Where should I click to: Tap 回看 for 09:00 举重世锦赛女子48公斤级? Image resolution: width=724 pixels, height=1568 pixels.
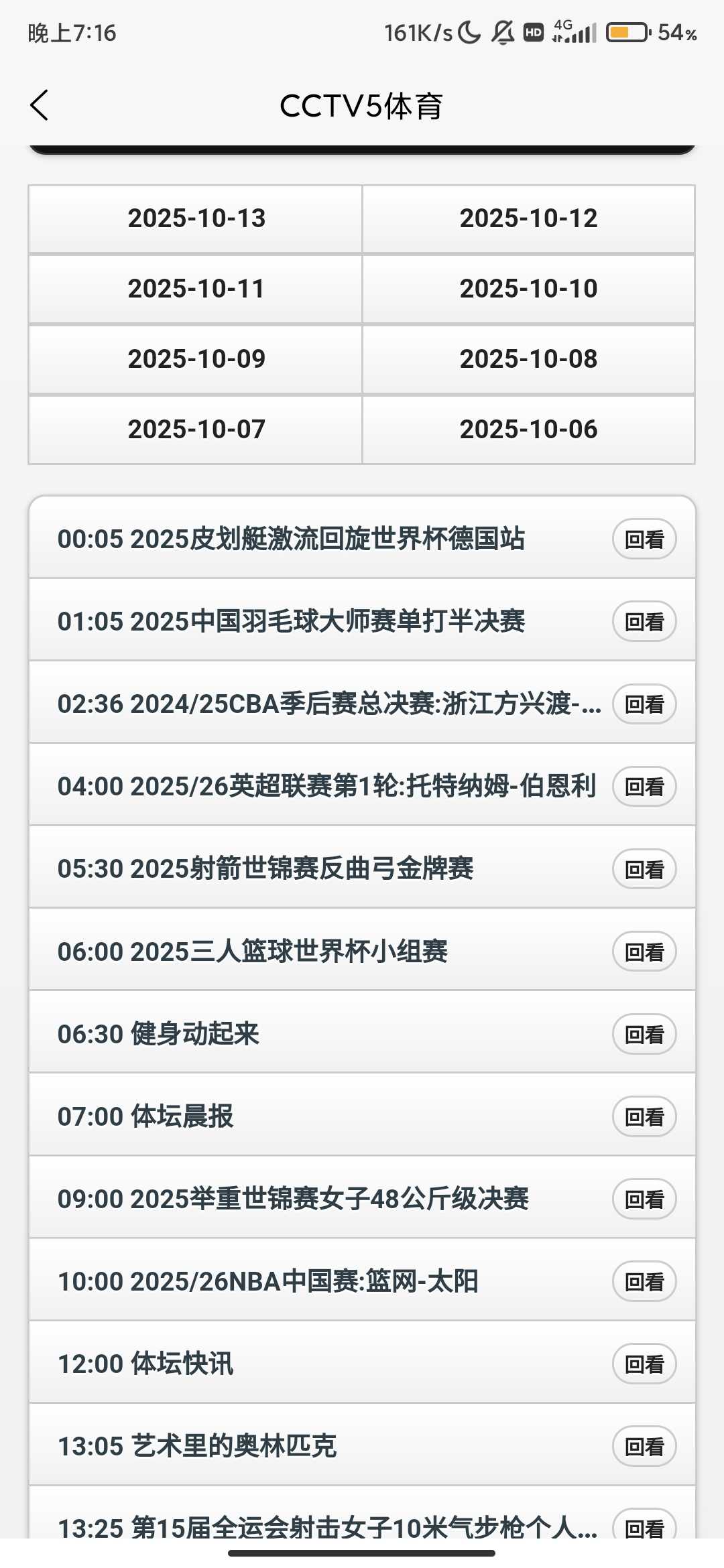644,1199
